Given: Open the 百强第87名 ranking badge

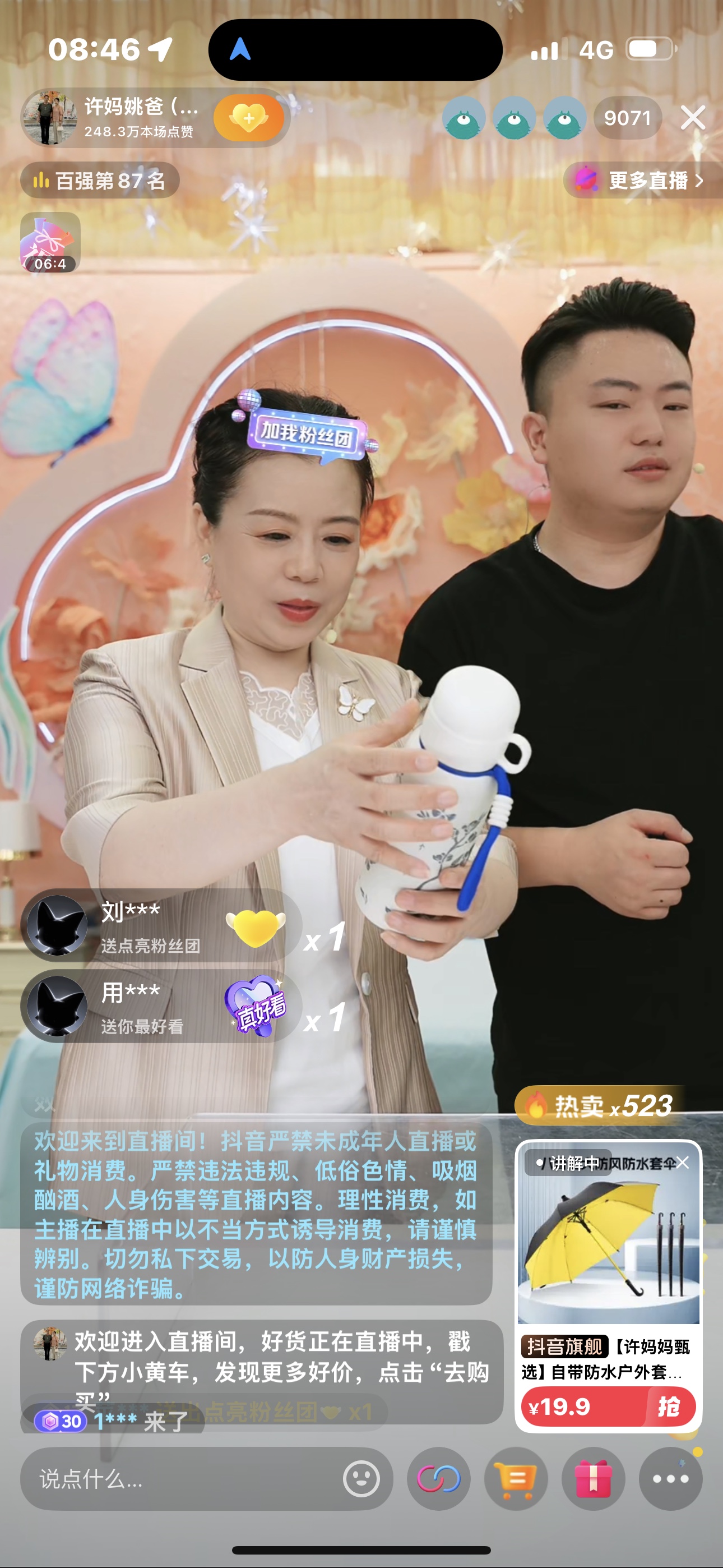Looking at the screenshot, I should click(x=100, y=180).
